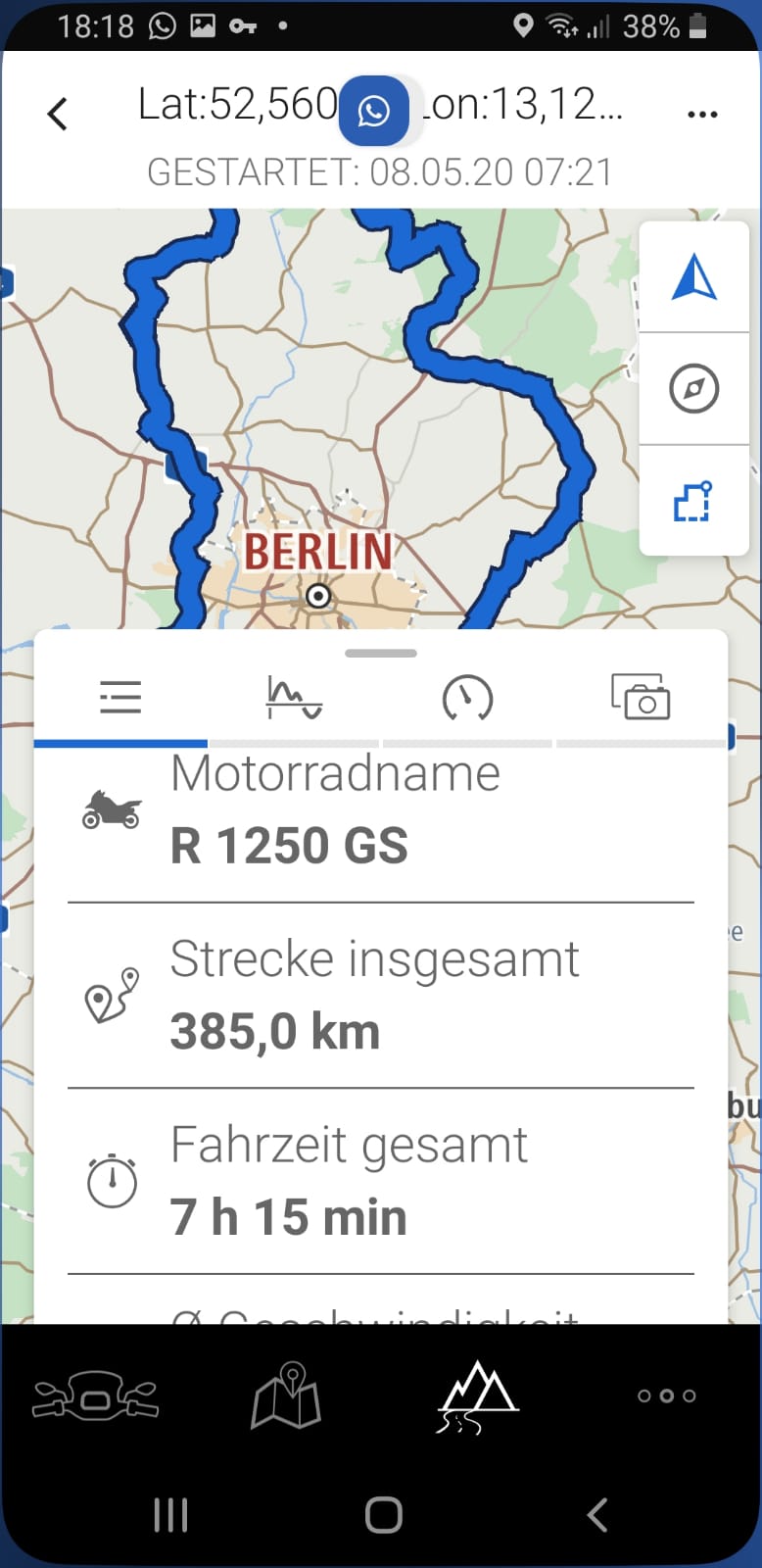Viewport: 762px width, 1568px height.
Task: Select the trip details list tab
Action: (x=120, y=698)
